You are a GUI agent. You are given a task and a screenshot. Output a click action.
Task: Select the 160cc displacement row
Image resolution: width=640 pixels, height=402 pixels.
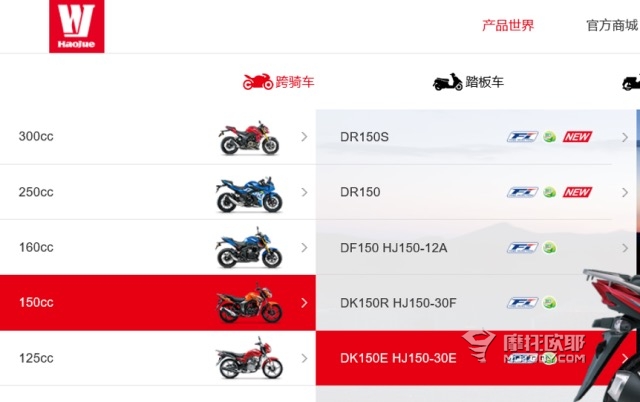point(157,247)
